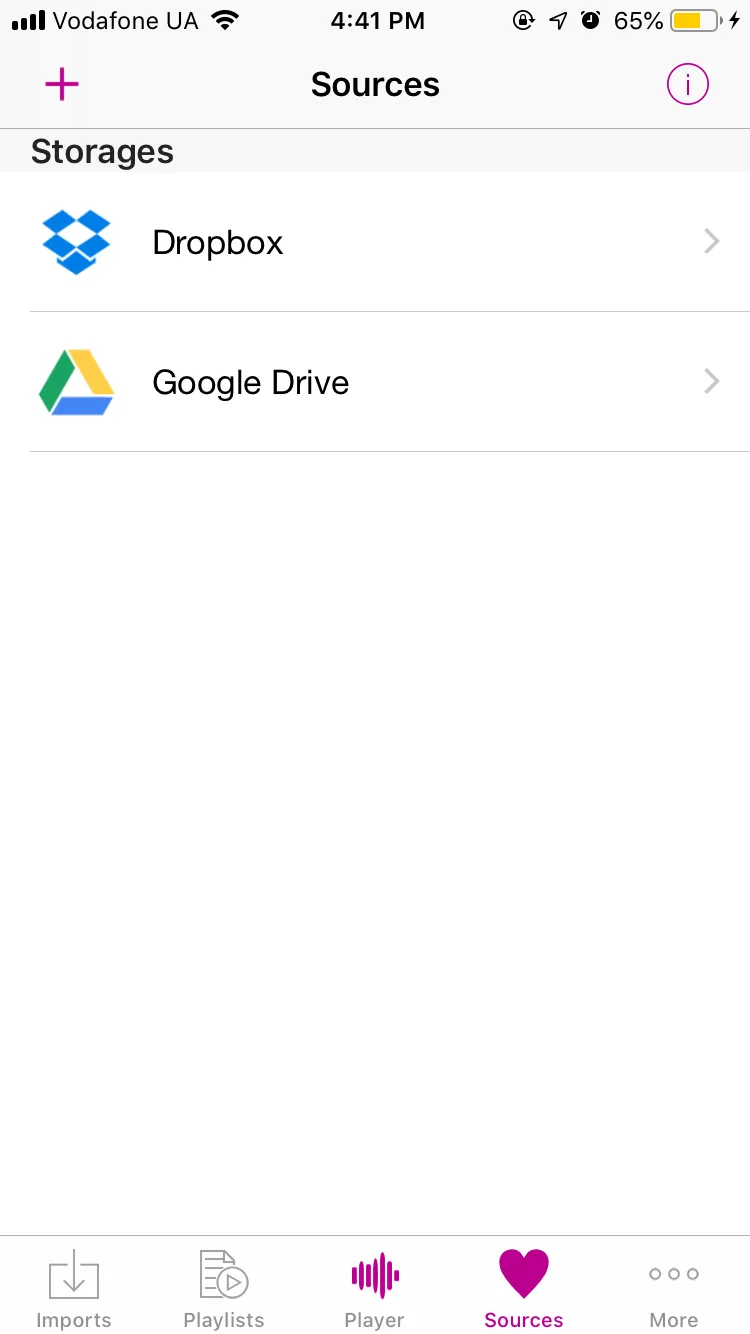Open Dropbox storage

(375, 242)
